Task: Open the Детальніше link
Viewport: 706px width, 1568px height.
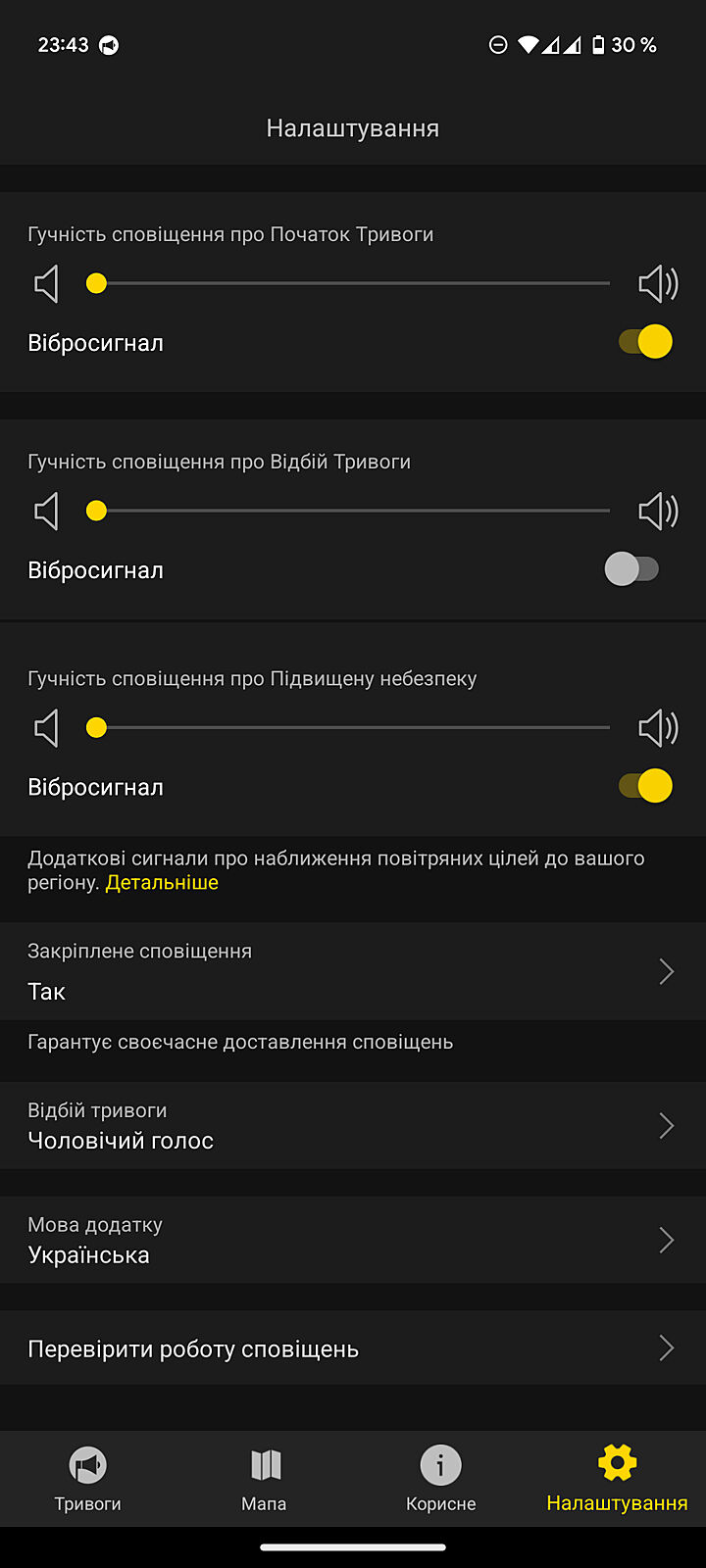Action: (x=162, y=883)
